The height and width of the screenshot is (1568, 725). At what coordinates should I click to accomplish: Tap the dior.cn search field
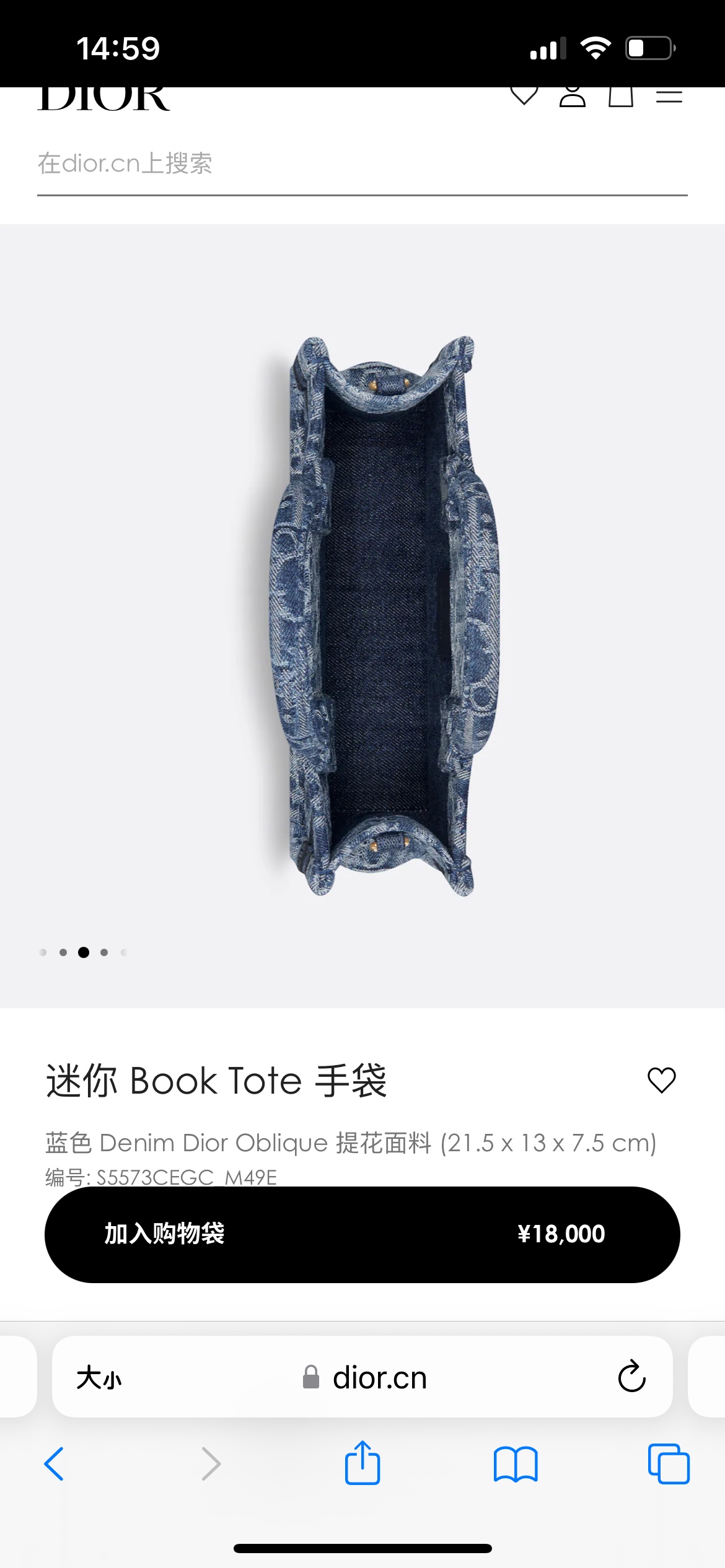click(362, 164)
